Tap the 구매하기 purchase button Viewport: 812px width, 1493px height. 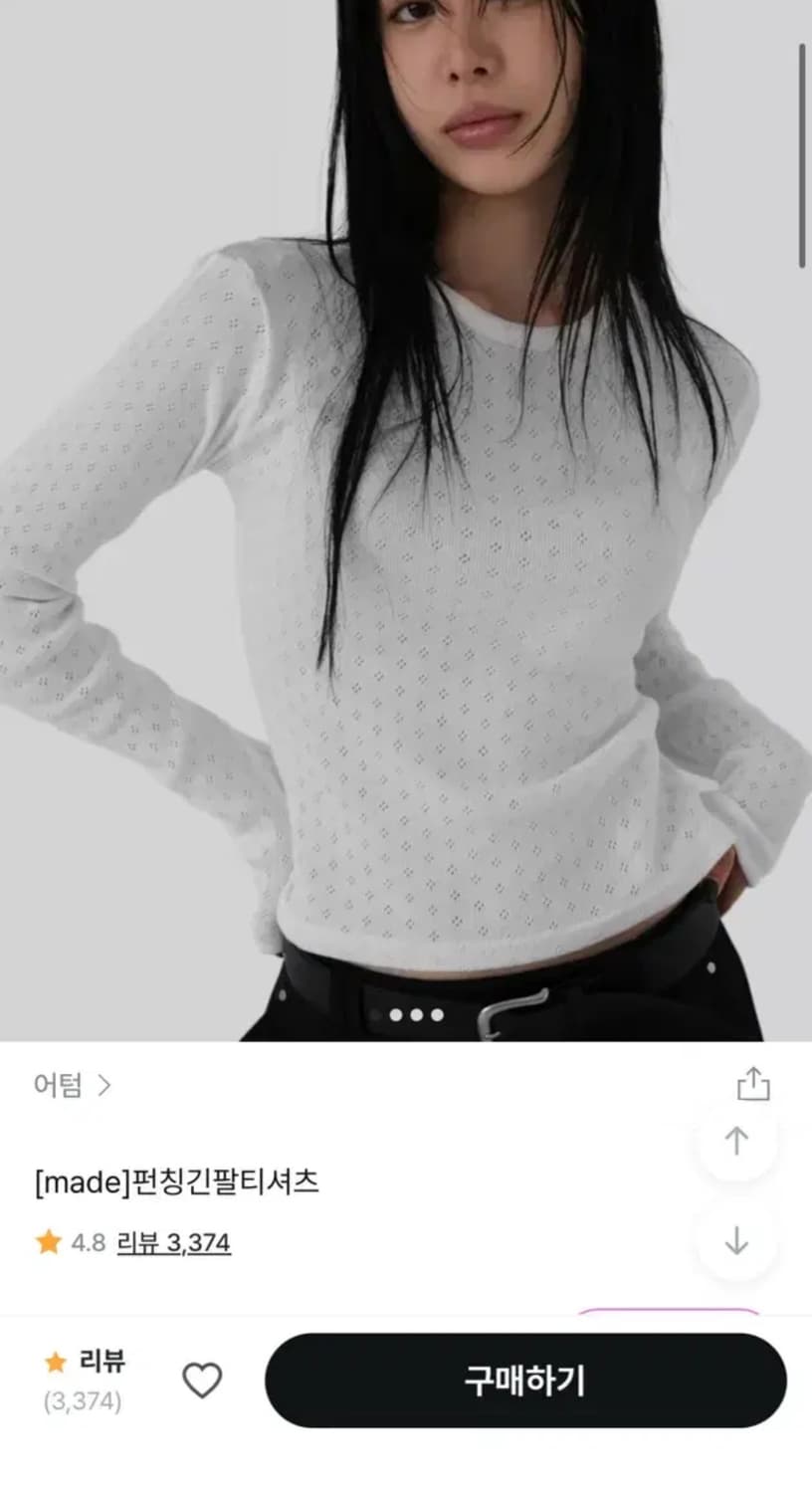pyautogui.click(x=525, y=1383)
